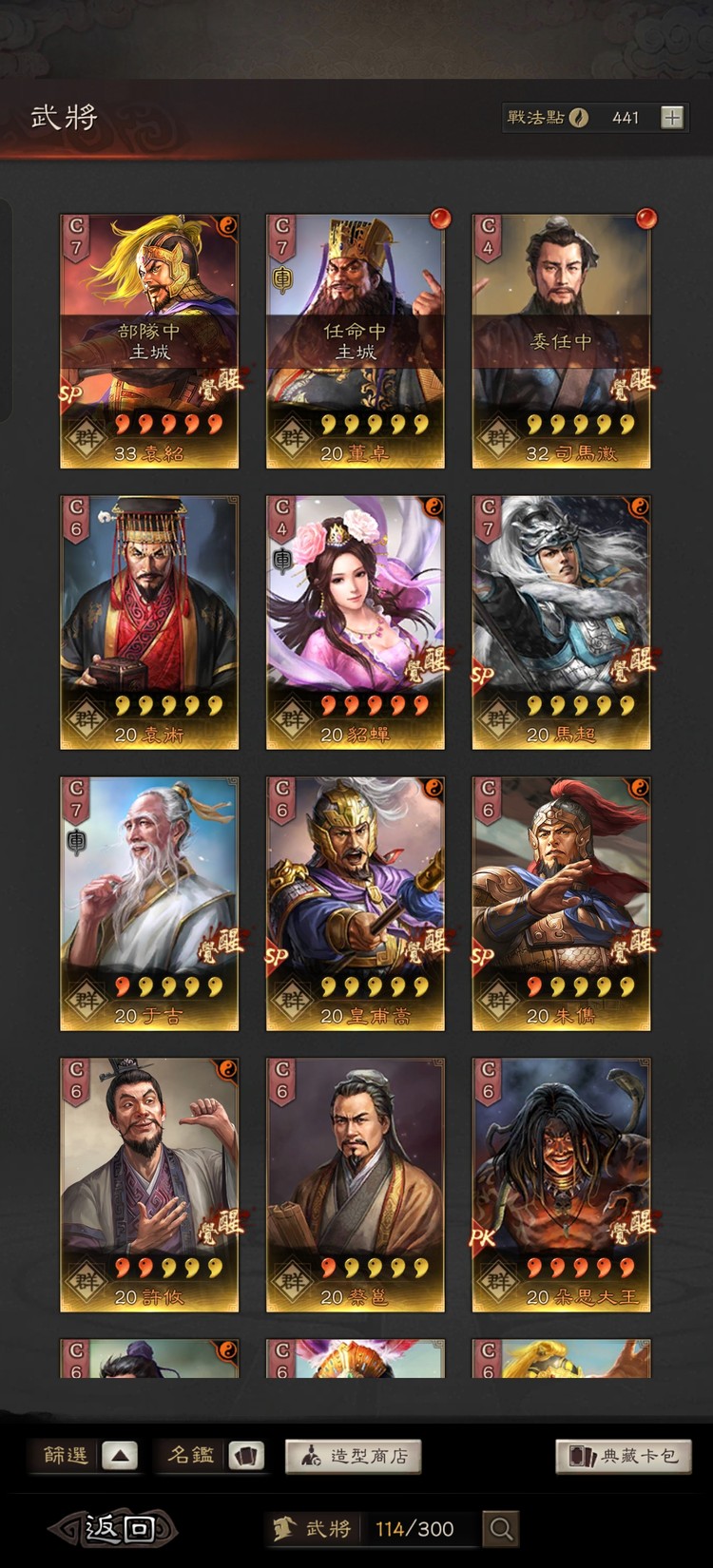
Task: Go to the 造型商店 skin shop
Action: point(353,1456)
